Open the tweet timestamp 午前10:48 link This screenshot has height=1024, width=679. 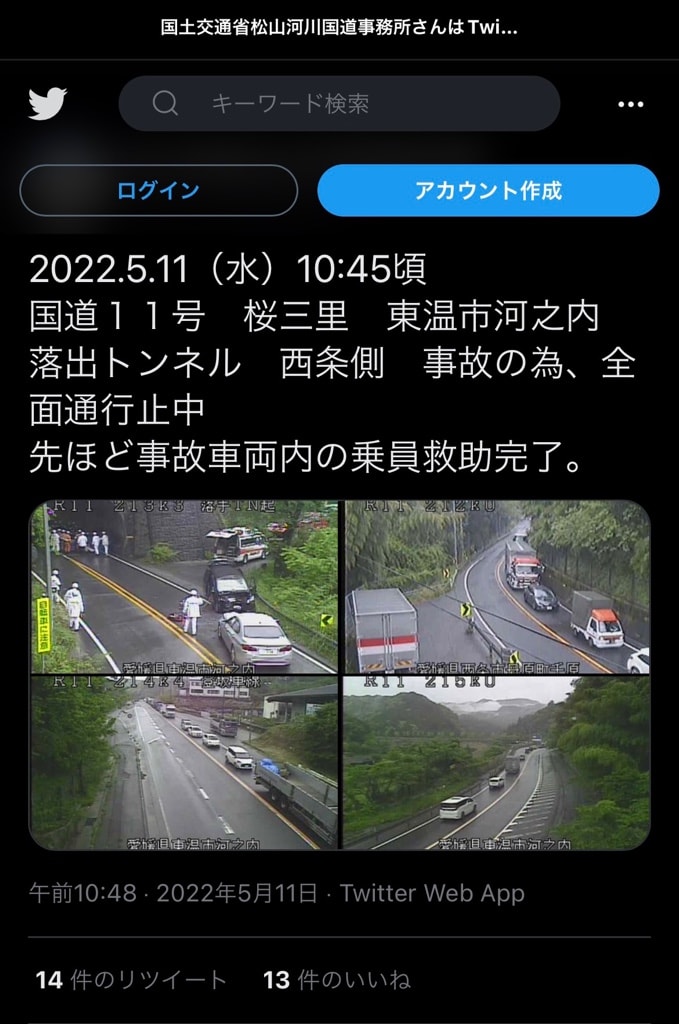(173, 893)
